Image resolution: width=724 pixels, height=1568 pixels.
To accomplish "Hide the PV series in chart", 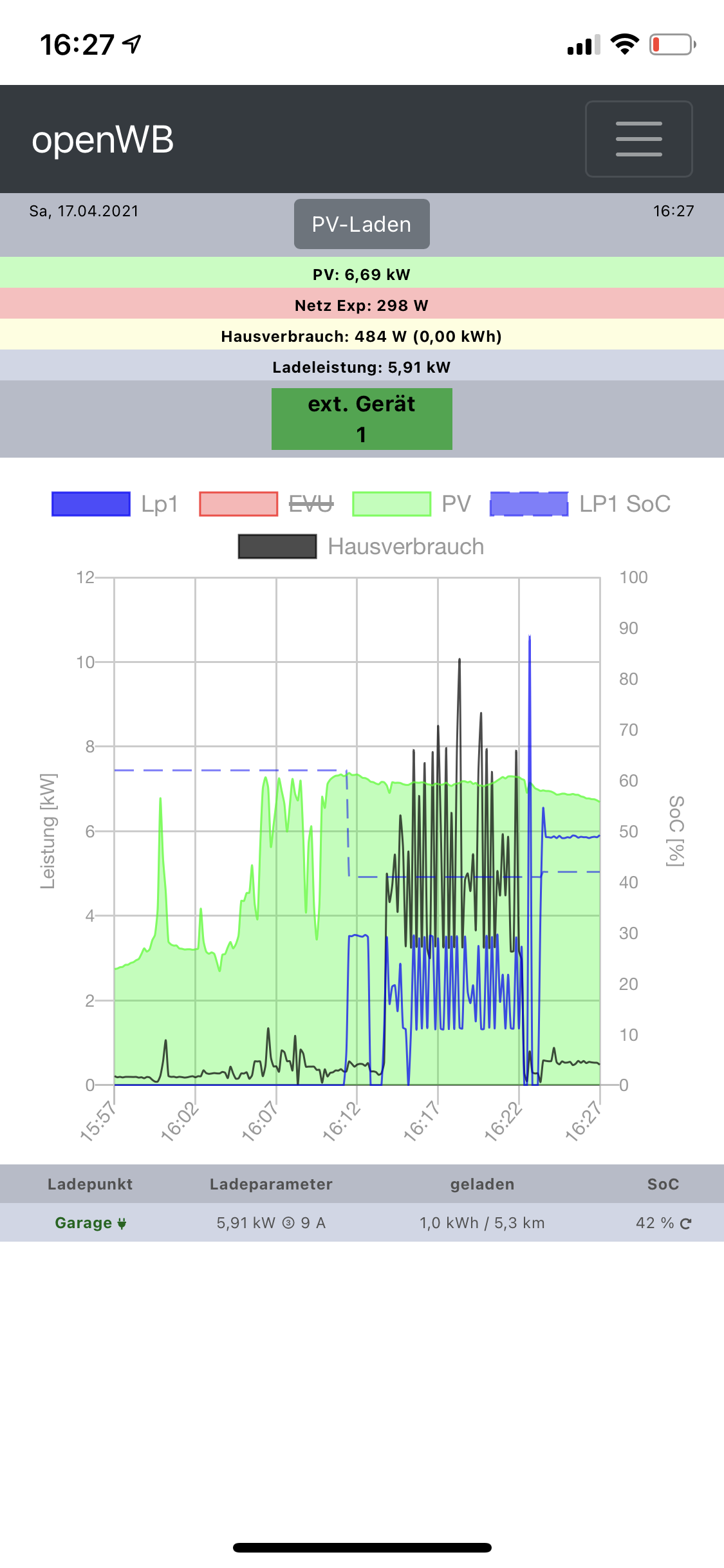I will coord(412,504).
